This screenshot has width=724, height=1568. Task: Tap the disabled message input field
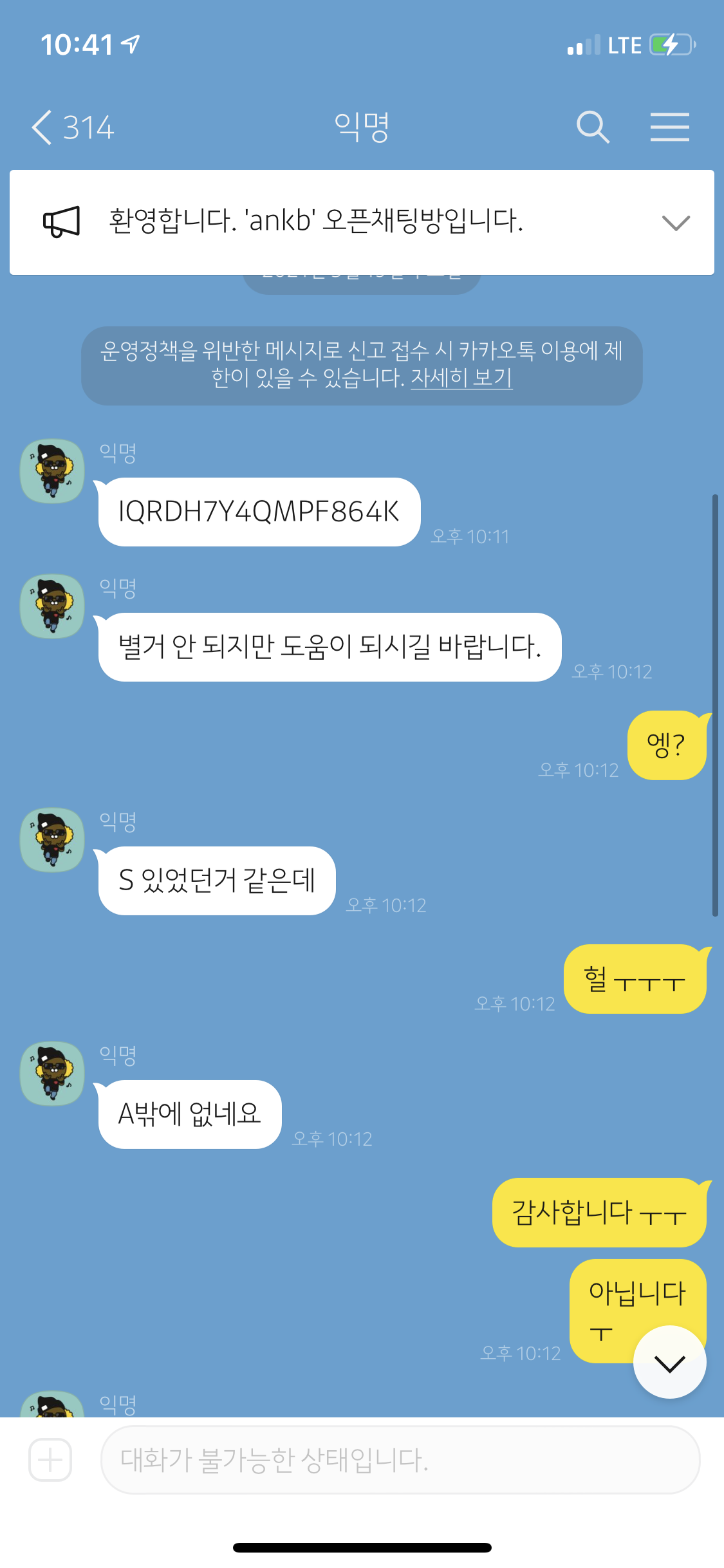coord(400,1460)
